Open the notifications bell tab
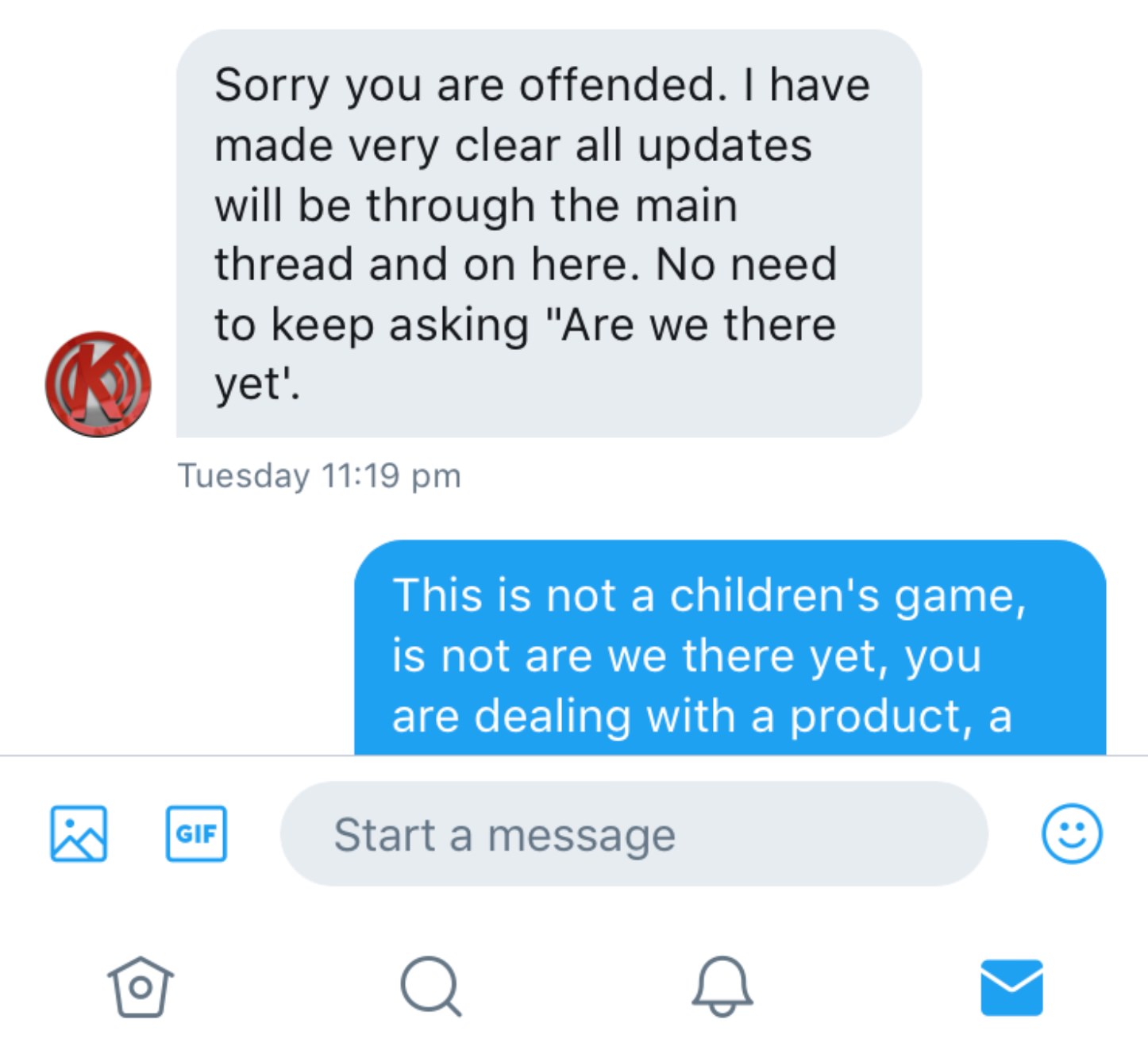The height and width of the screenshot is (1054, 1148). pyautogui.click(x=722, y=987)
